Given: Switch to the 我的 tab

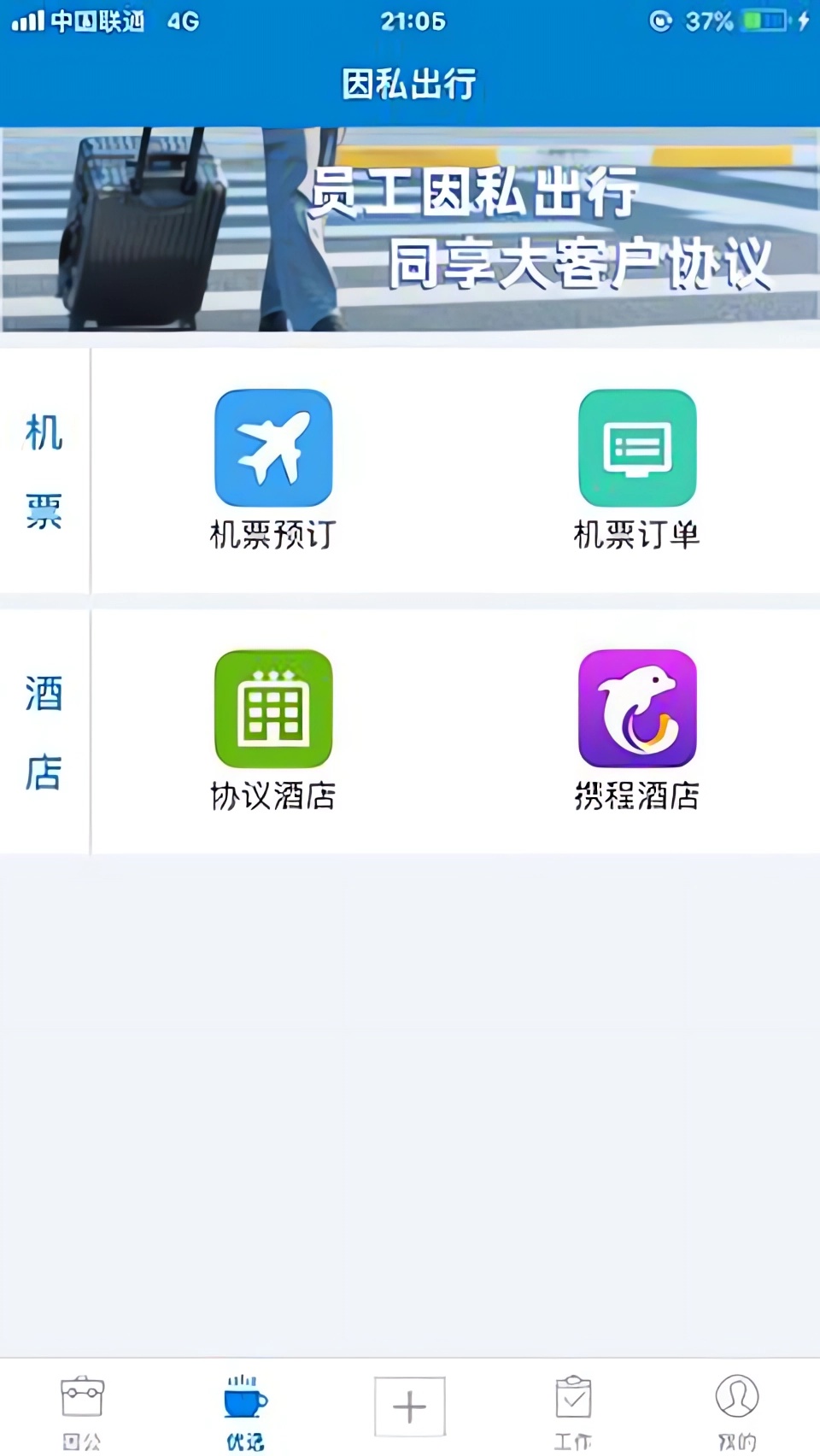Looking at the screenshot, I should (735, 1414).
